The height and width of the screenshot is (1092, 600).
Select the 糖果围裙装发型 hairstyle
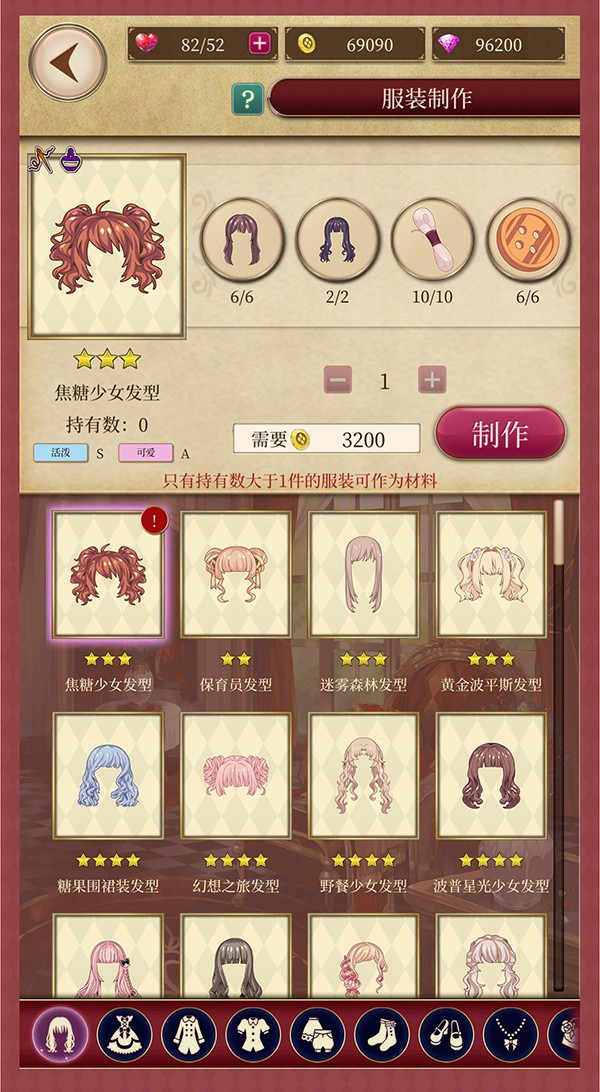tap(108, 775)
